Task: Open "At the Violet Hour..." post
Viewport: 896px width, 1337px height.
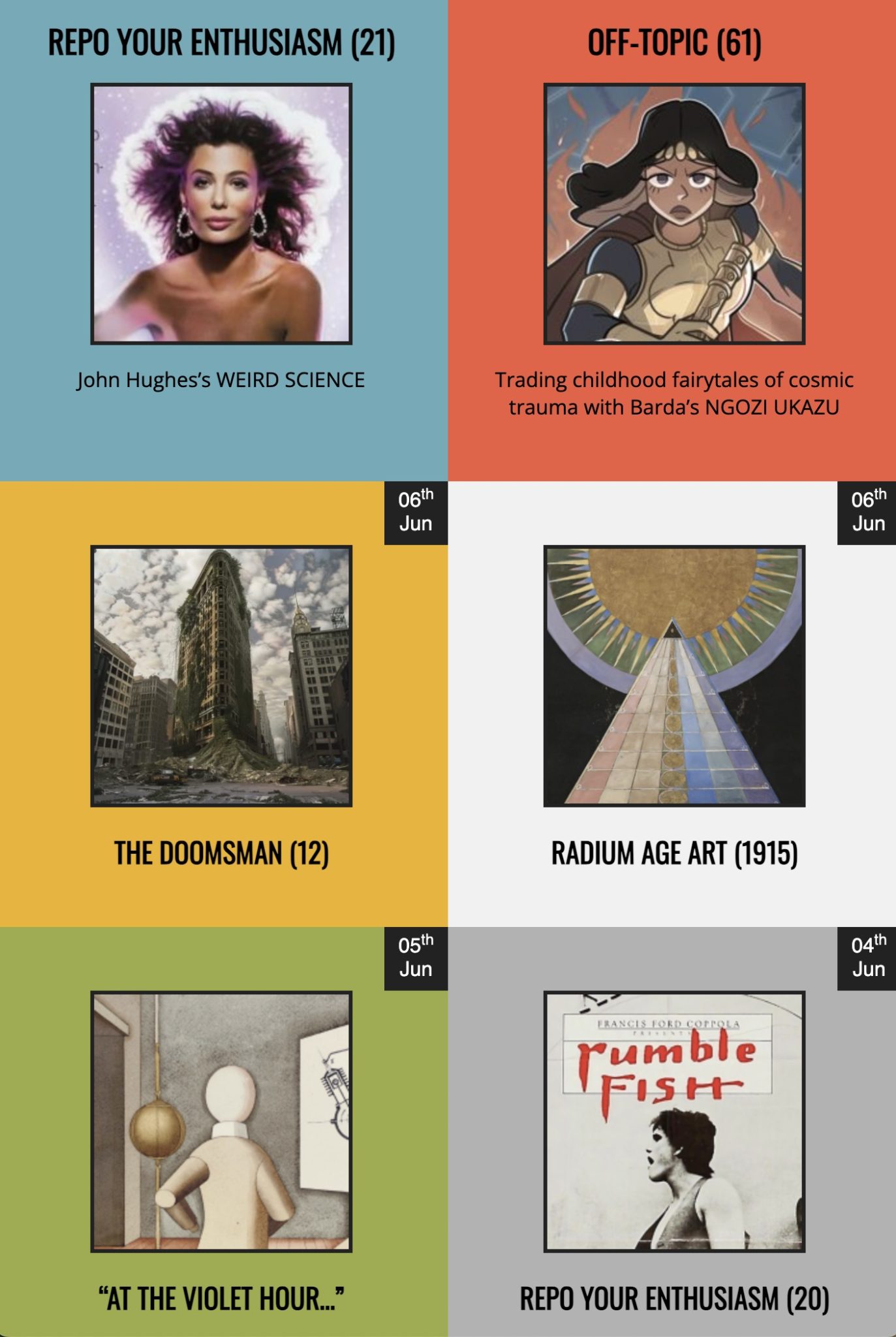Action: pos(221,1299)
